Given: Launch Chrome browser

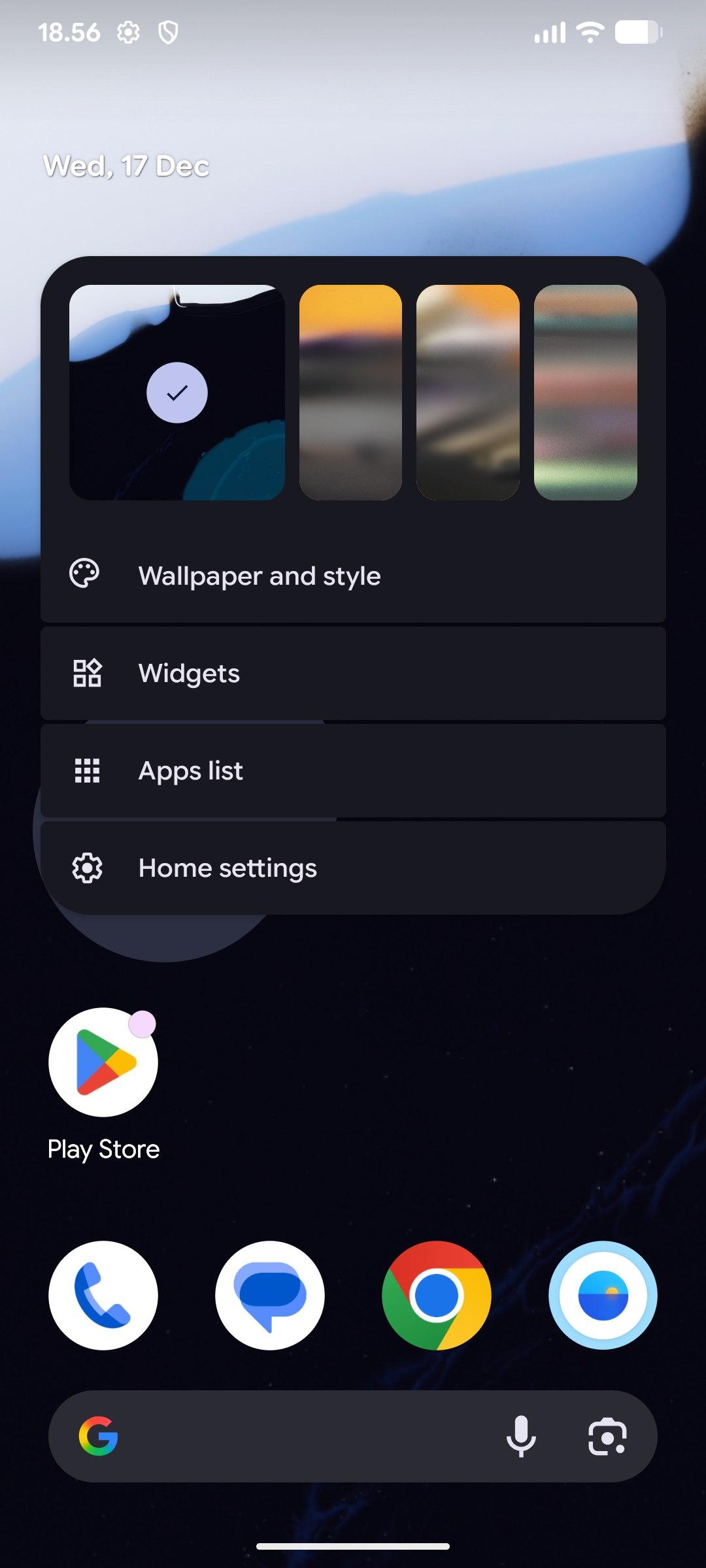Looking at the screenshot, I should [437, 1295].
